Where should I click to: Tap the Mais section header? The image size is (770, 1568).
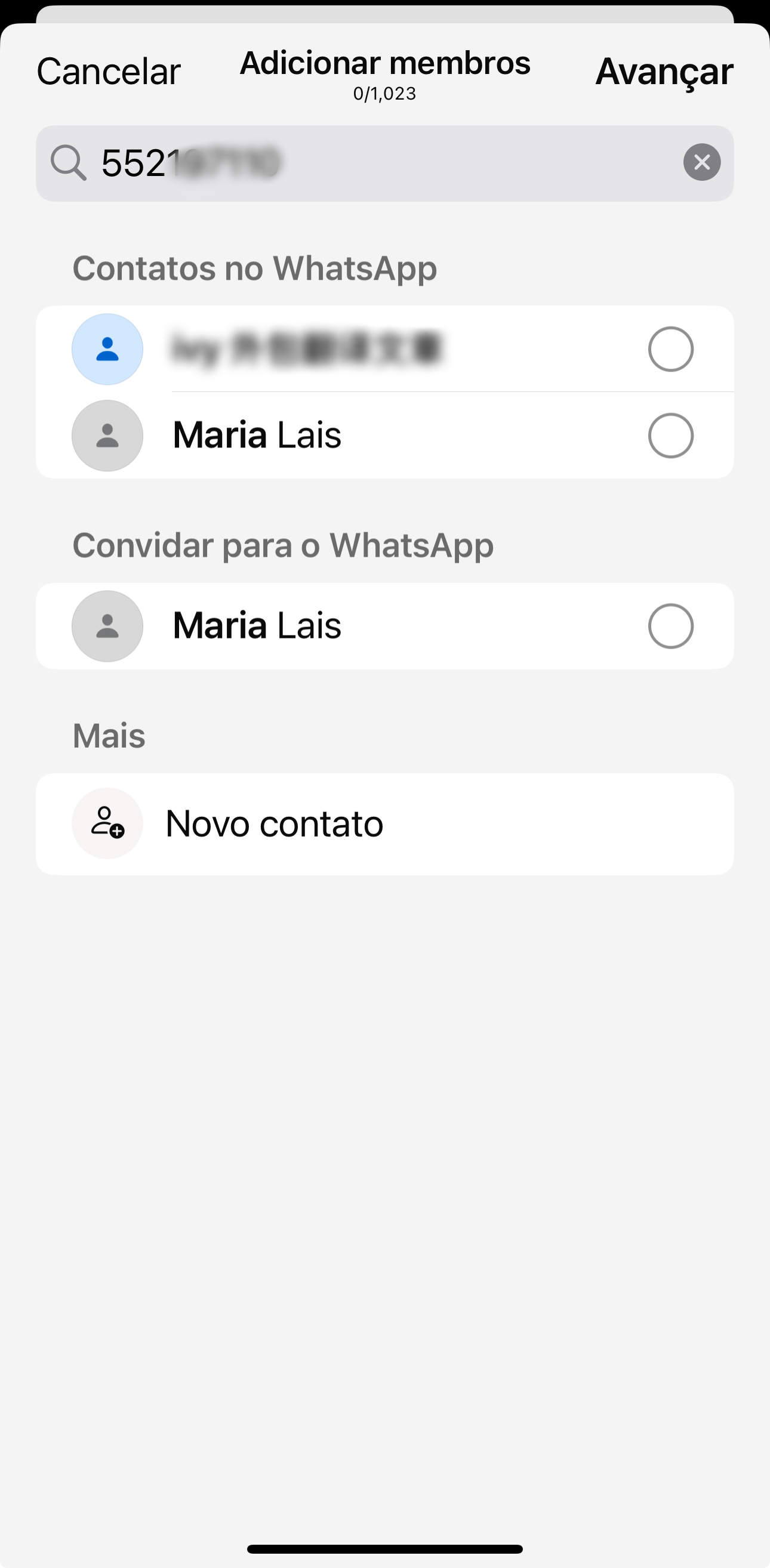(109, 735)
